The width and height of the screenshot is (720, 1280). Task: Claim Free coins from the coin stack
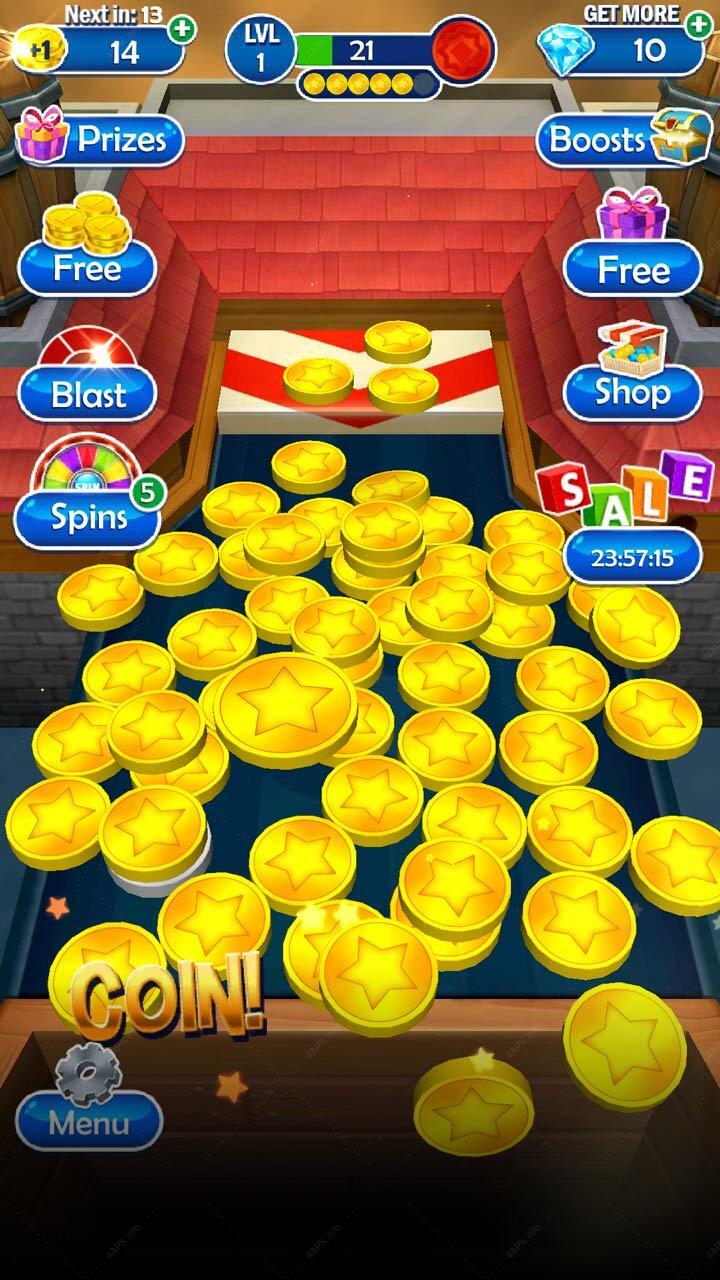pos(88,245)
